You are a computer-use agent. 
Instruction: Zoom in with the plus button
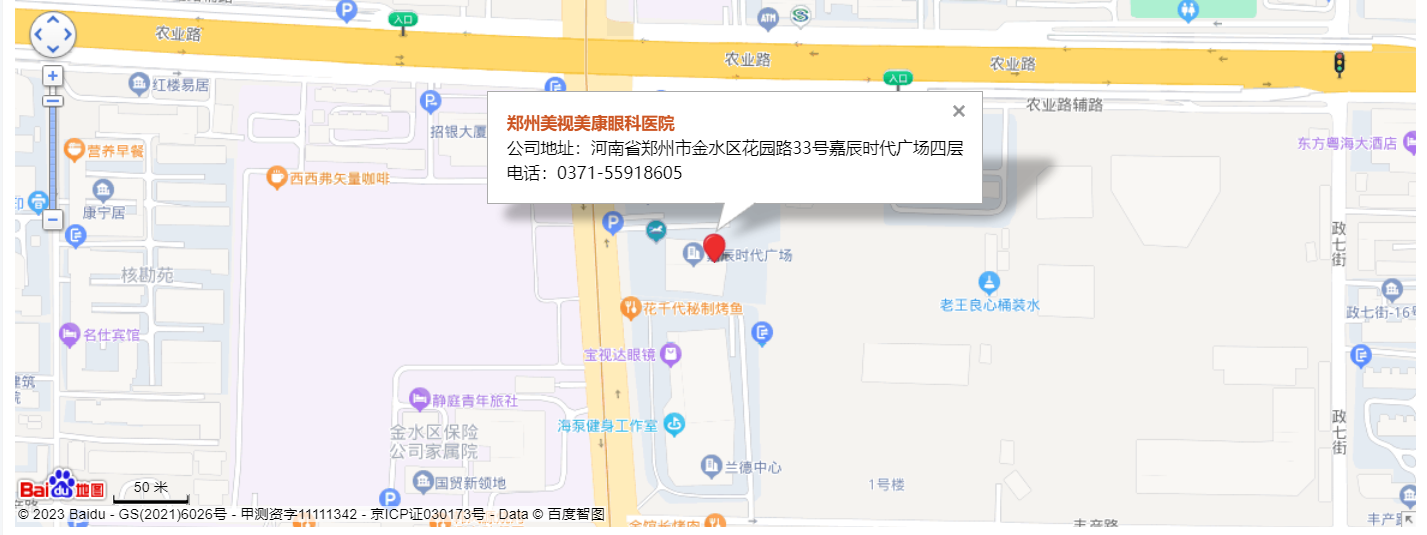pos(53,76)
